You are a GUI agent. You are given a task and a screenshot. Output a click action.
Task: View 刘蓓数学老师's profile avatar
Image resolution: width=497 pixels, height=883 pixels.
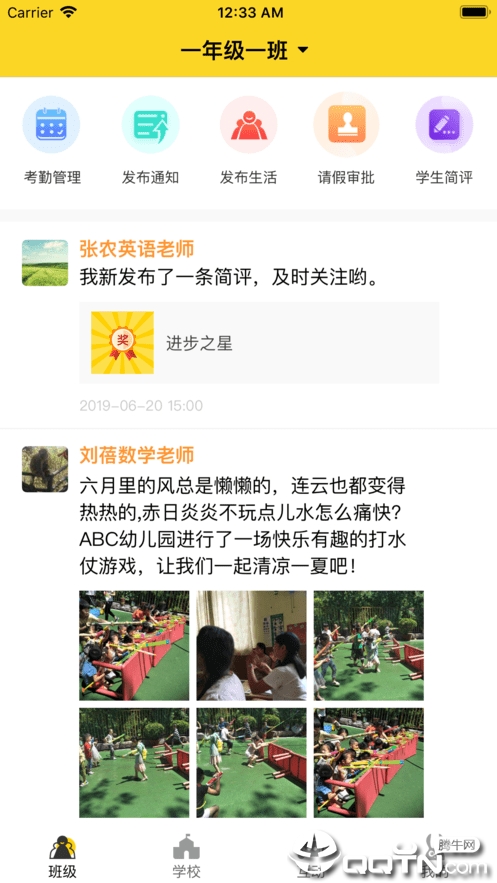coord(45,470)
